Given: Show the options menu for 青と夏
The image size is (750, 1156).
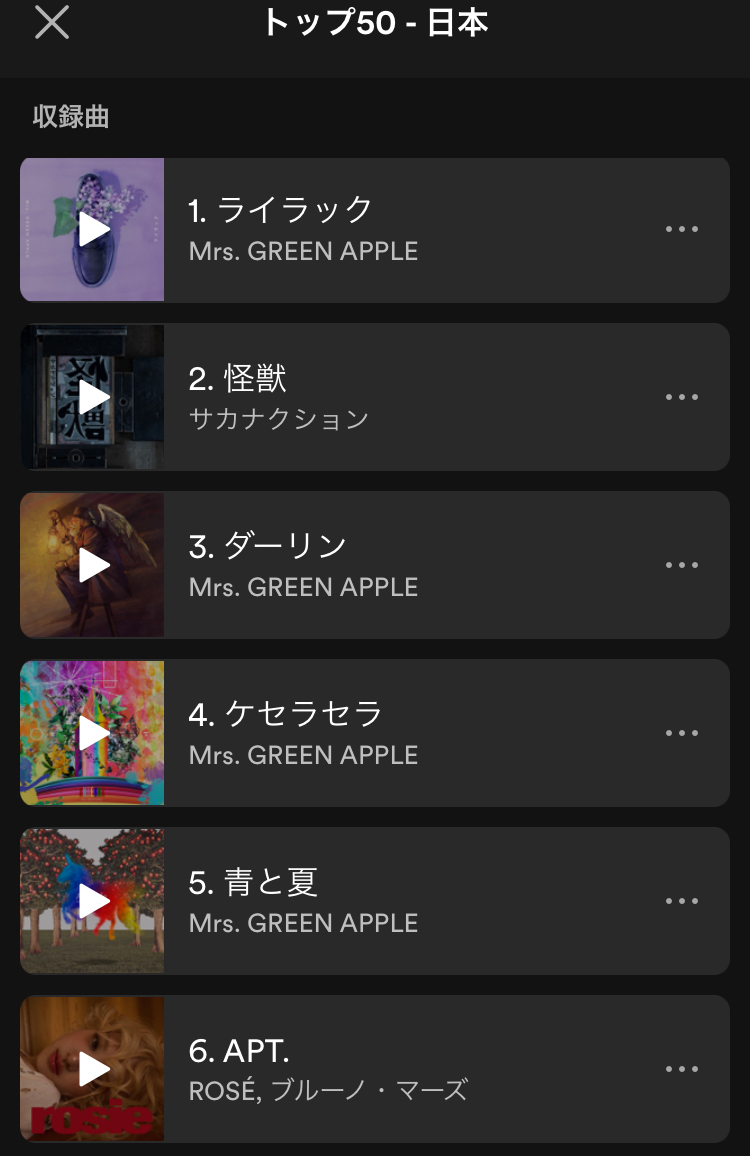Looking at the screenshot, I should point(682,901).
